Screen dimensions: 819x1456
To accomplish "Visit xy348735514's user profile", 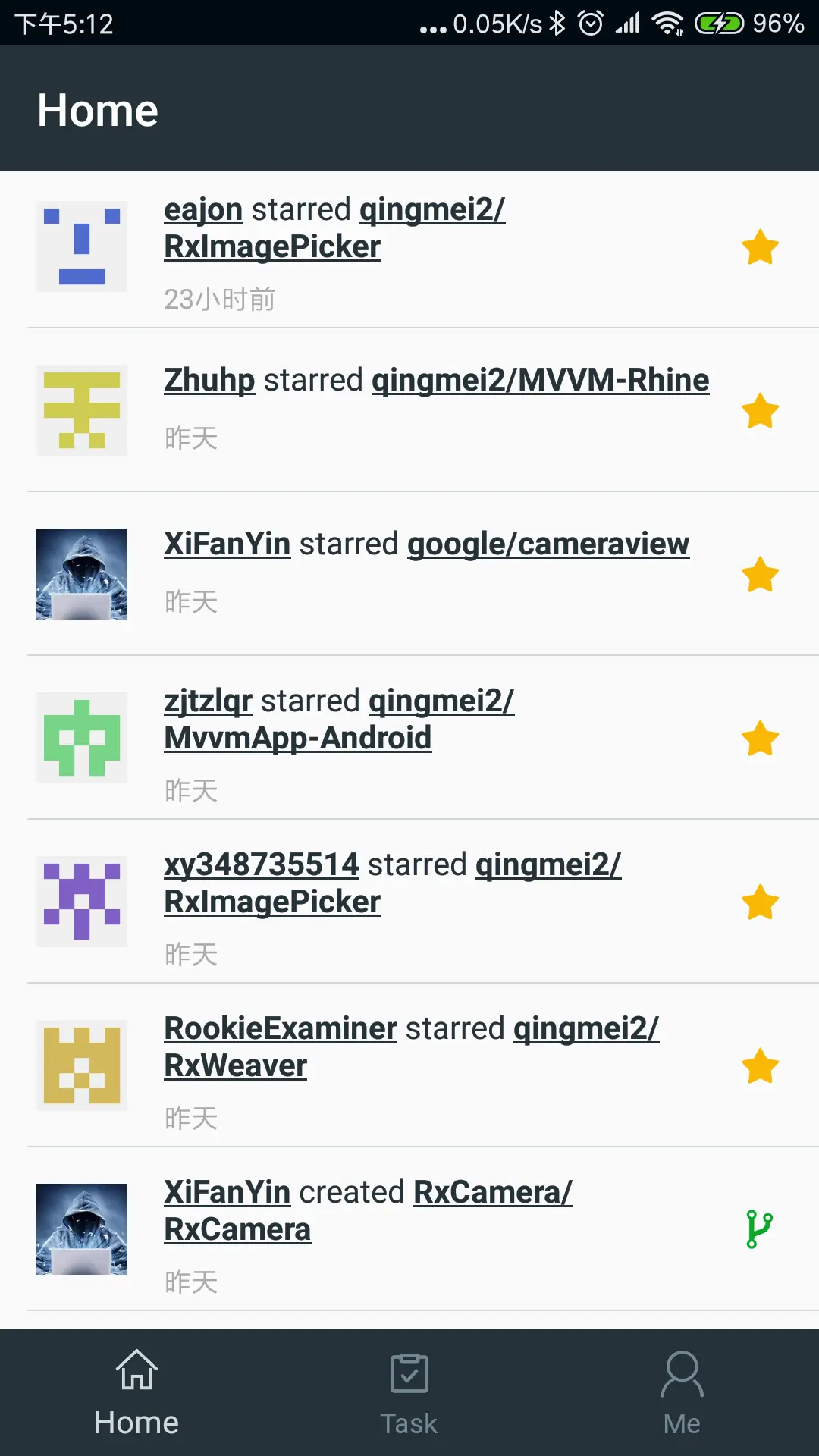I will point(261,865).
